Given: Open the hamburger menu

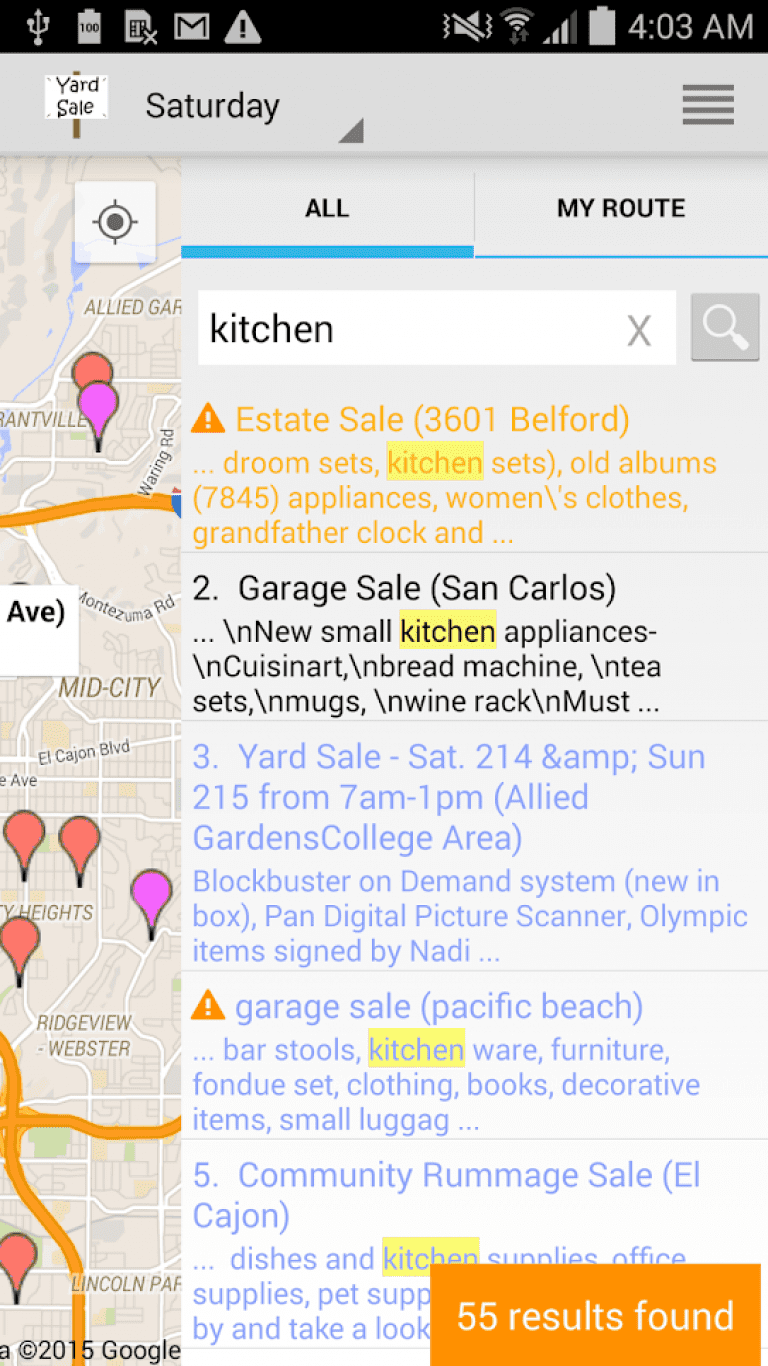Looking at the screenshot, I should pyautogui.click(x=708, y=104).
